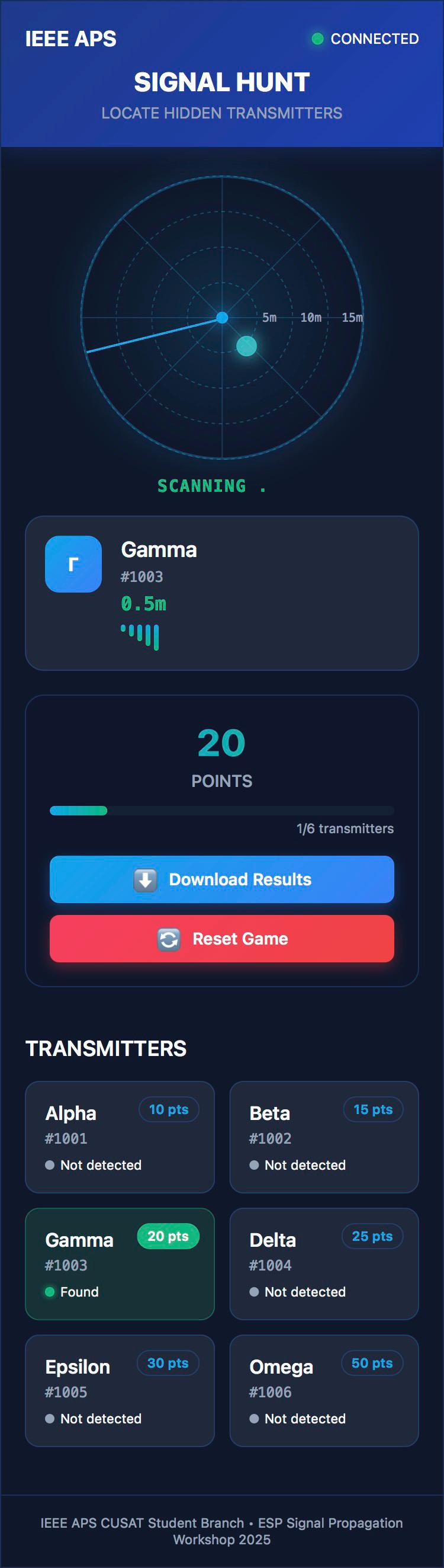
Task: Open the Omega #1006 transmitter card
Action: (x=324, y=1390)
